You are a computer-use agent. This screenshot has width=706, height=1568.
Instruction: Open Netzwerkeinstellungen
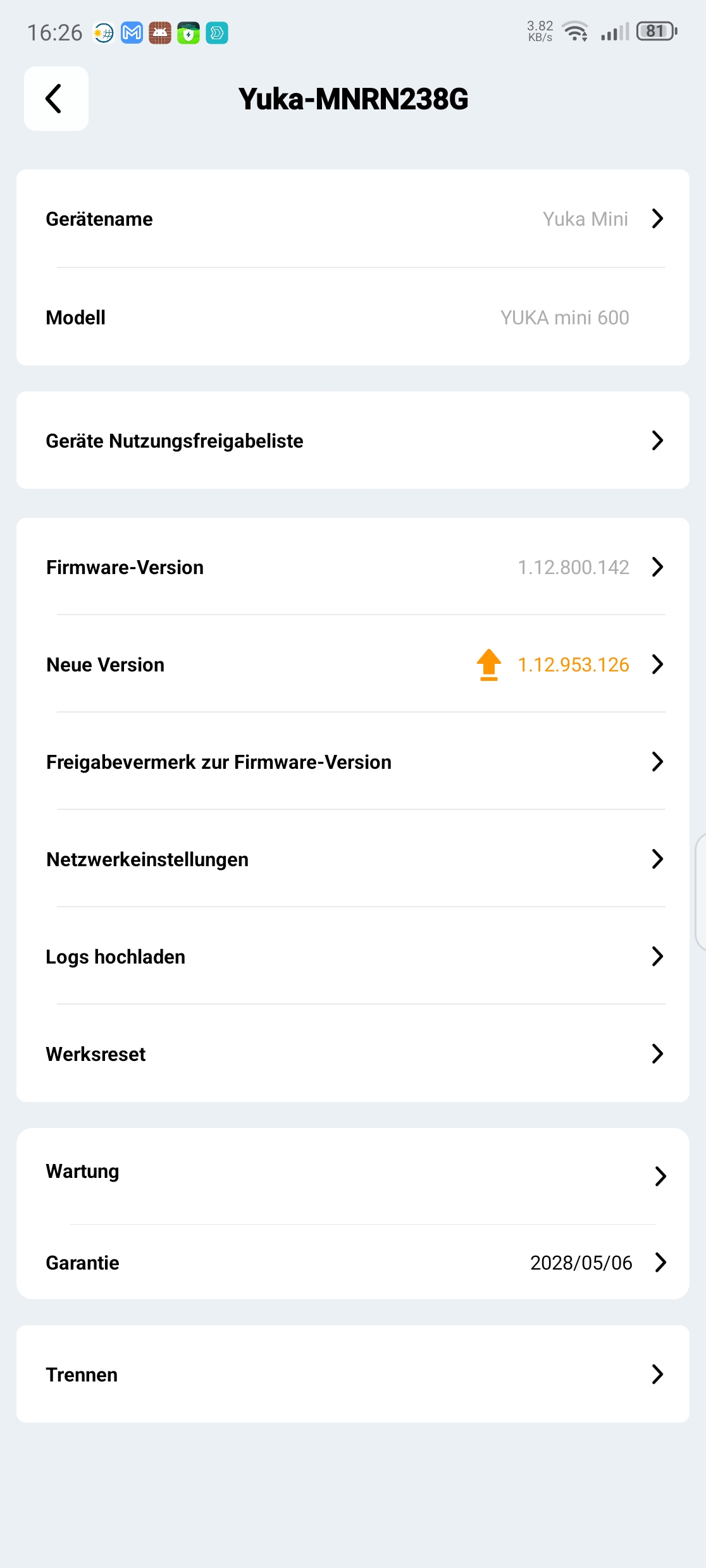(x=353, y=859)
